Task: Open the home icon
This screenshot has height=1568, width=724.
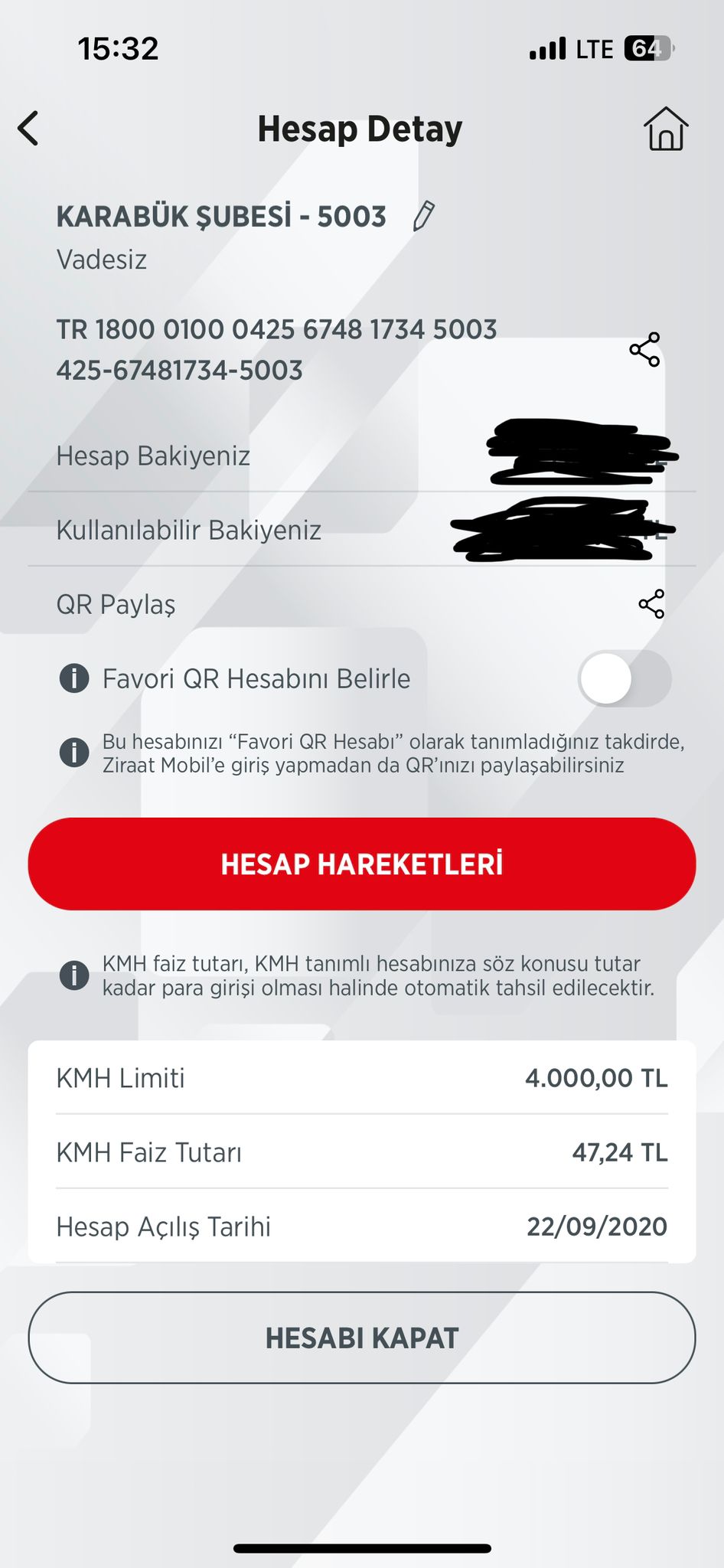Action: pos(665,129)
